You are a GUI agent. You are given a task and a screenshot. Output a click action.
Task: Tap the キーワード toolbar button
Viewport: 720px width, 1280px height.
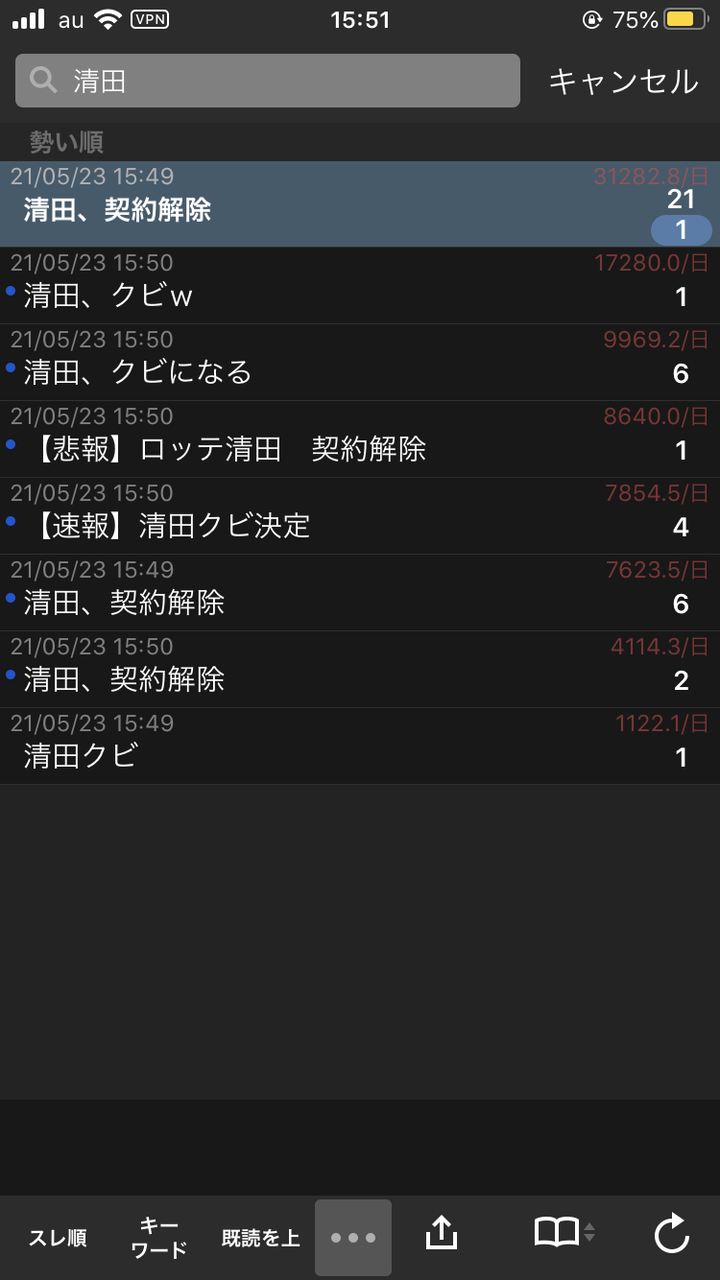pyautogui.click(x=159, y=1238)
